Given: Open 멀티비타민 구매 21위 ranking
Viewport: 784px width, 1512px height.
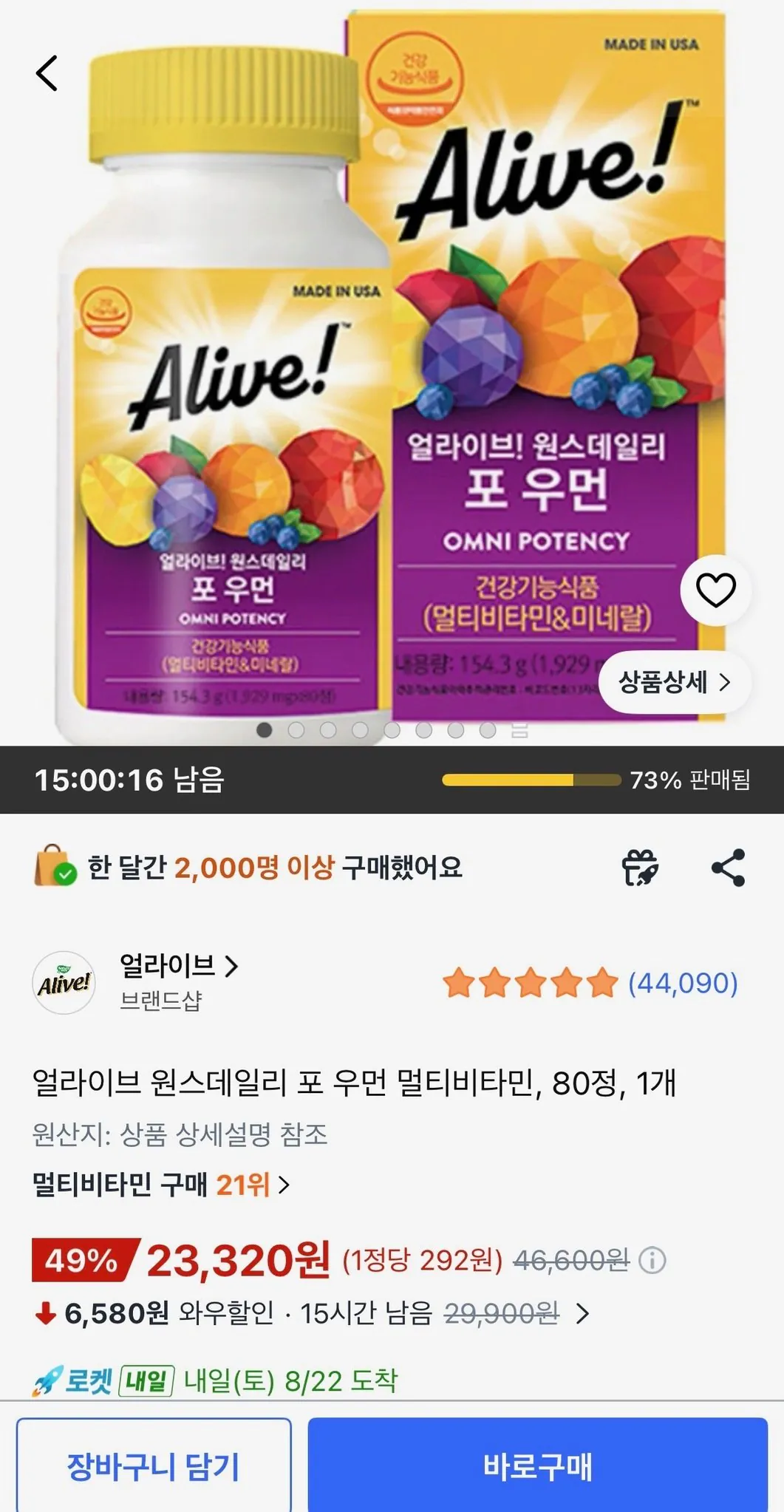Looking at the screenshot, I should (x=161, y=1185).
